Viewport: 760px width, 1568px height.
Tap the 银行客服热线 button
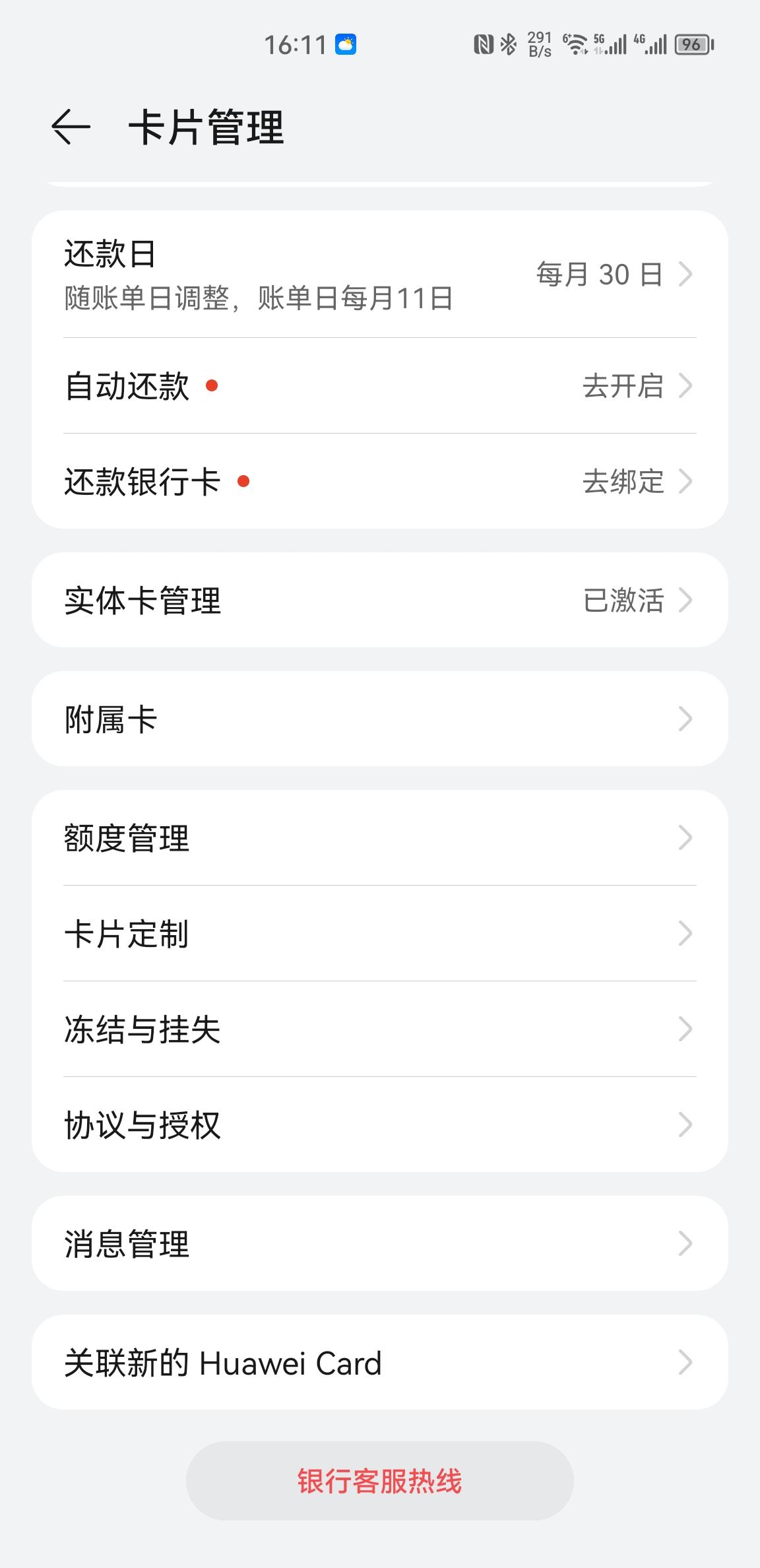click(x=380, y=1481)
